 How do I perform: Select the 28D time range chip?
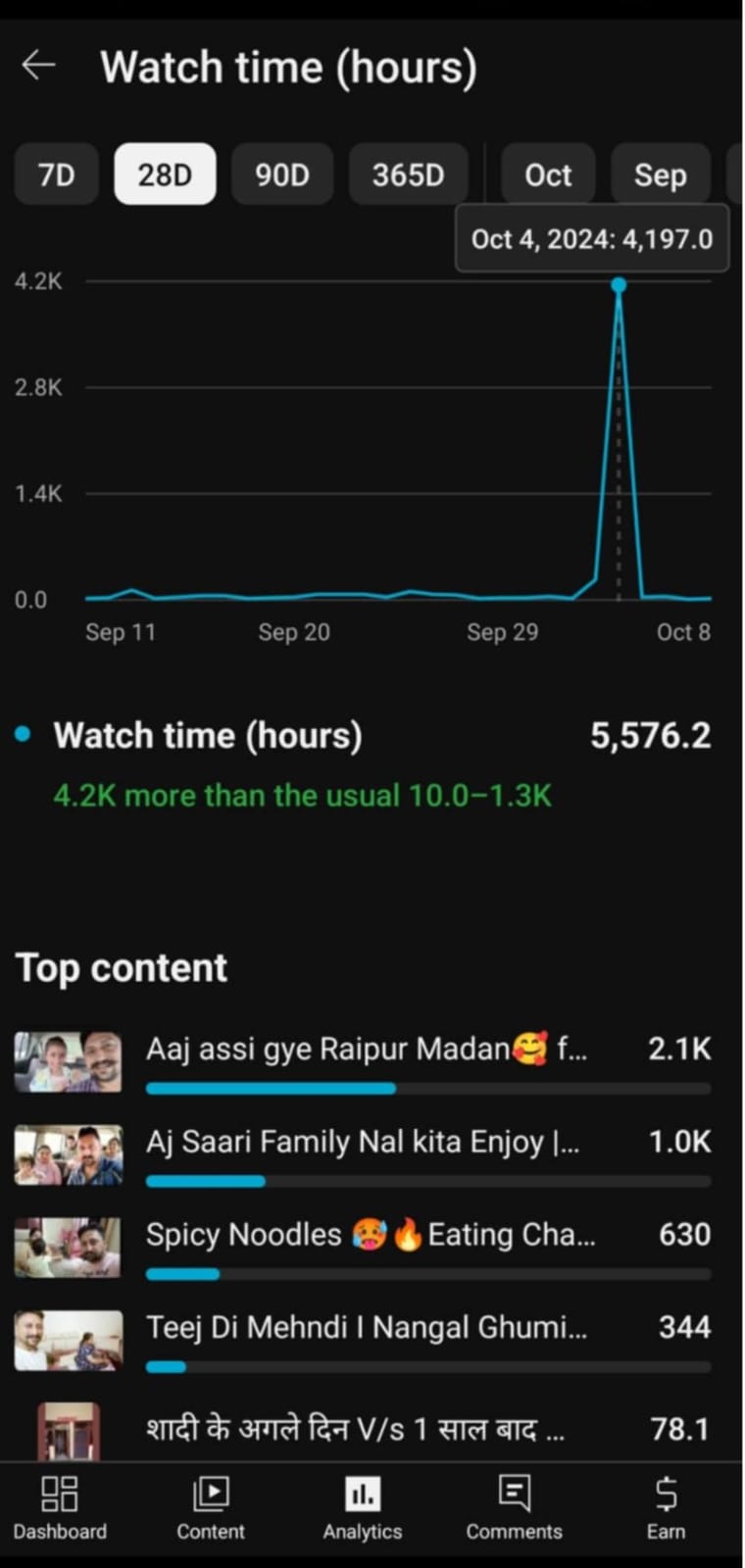[x=165, y=174]
